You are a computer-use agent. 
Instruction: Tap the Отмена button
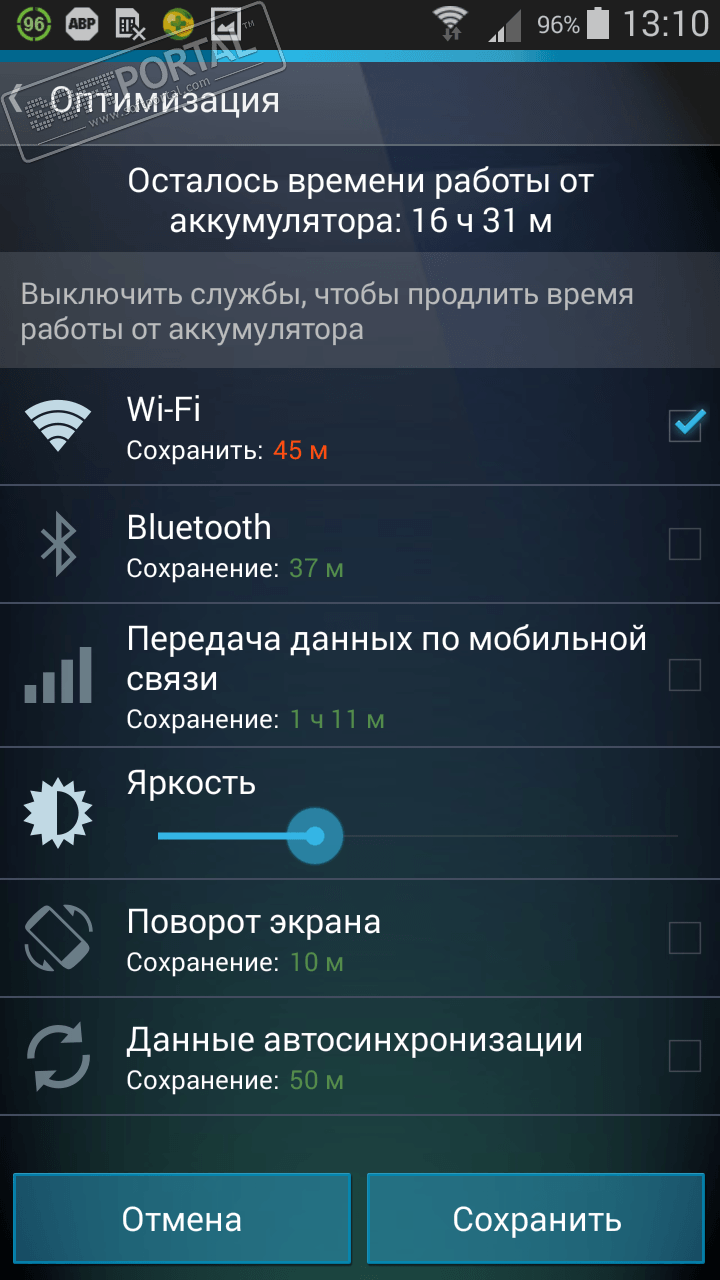[182, 1220]
